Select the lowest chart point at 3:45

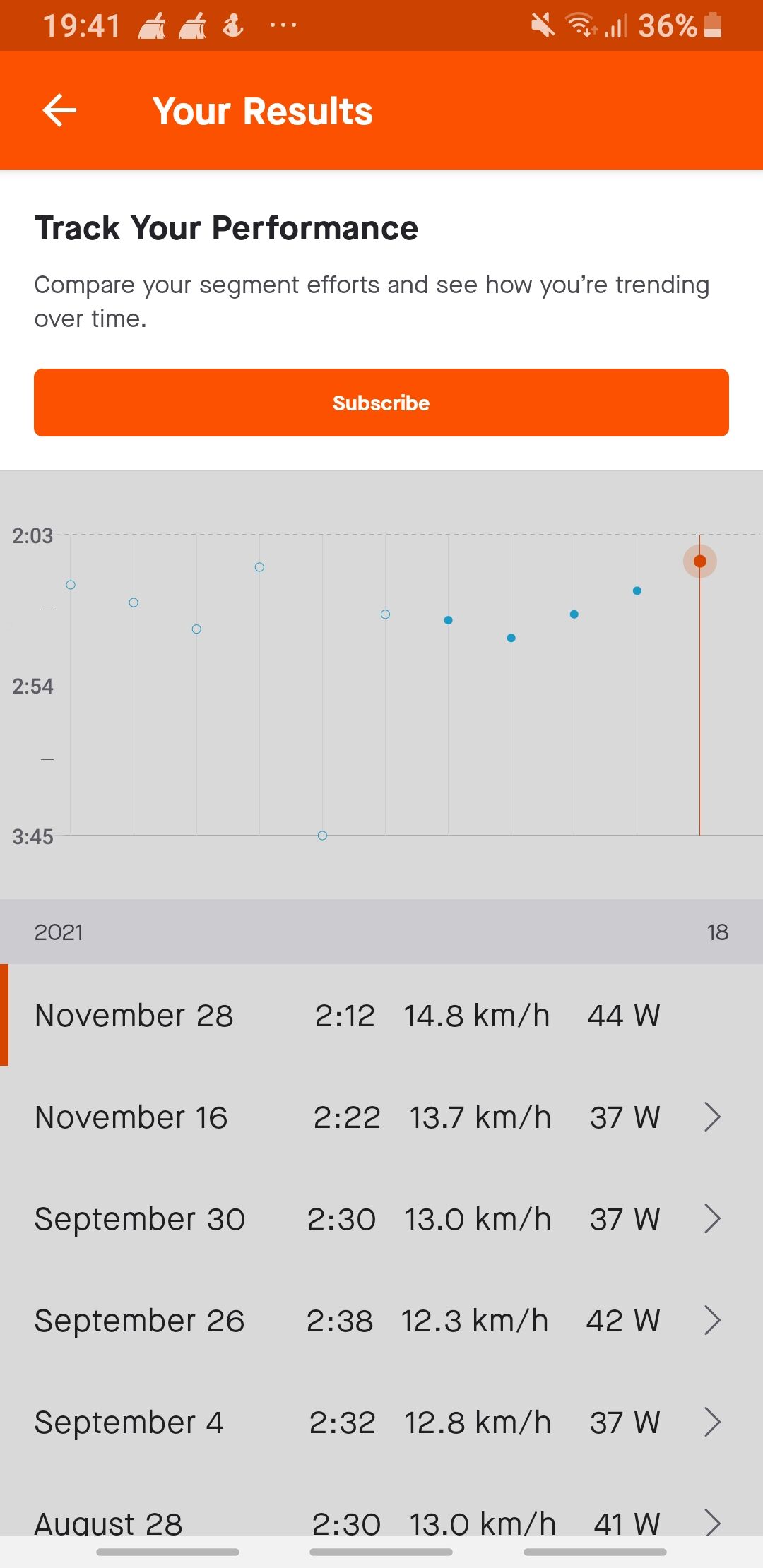coord(322,836)
